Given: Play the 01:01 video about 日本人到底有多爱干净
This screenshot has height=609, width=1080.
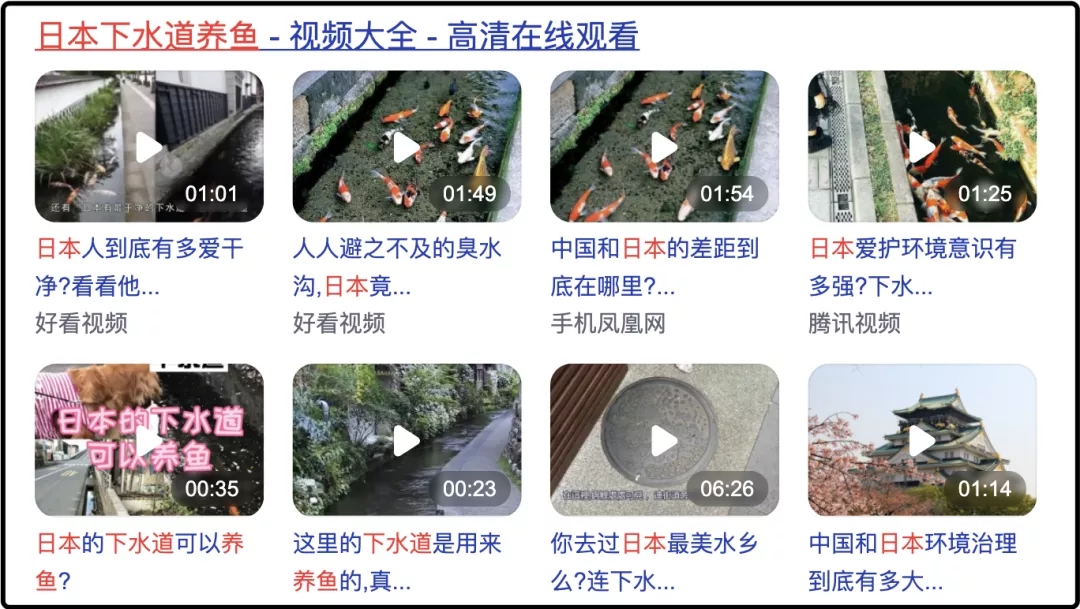Looking at the screenshot, I should (149, 147).
